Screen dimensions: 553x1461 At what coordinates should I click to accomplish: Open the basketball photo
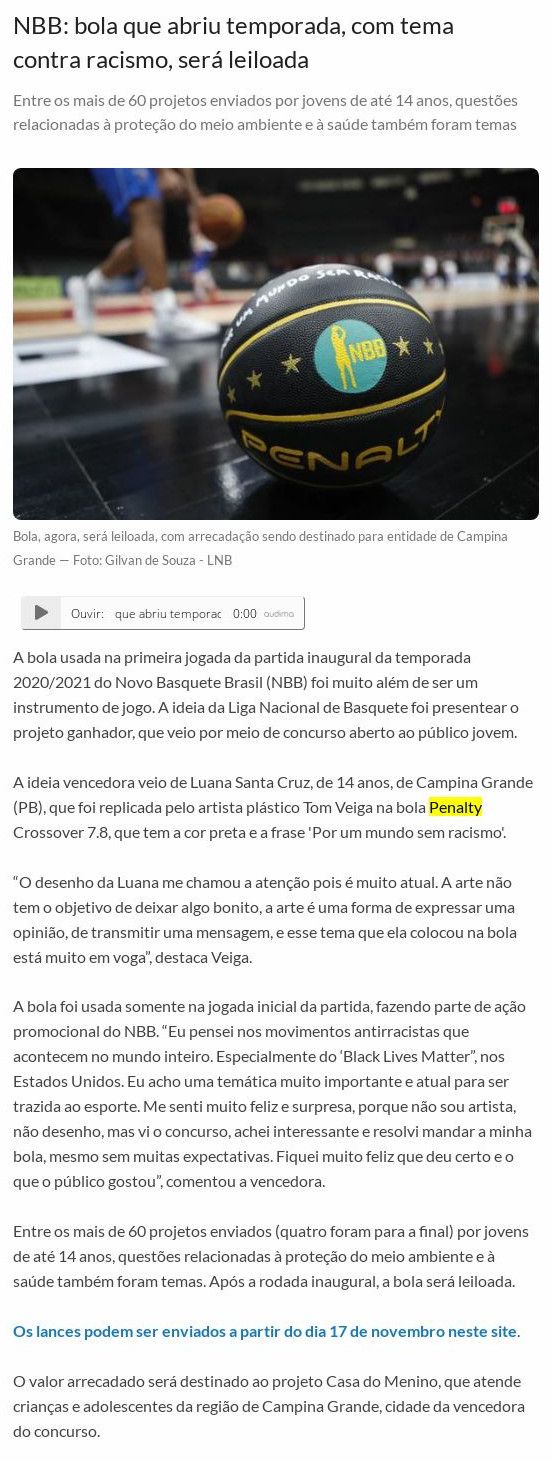pos(276,343)
